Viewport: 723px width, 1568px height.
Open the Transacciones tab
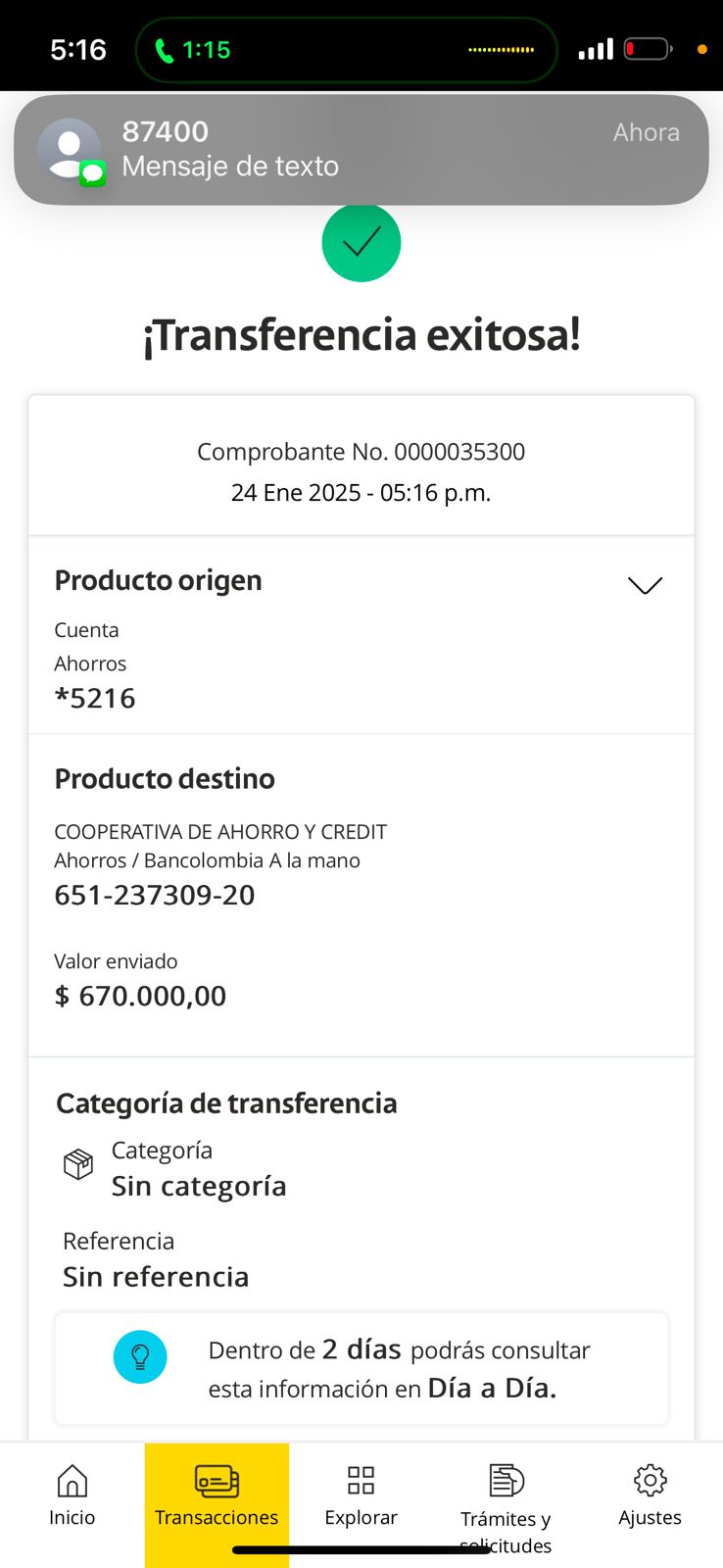point(217,1494)
